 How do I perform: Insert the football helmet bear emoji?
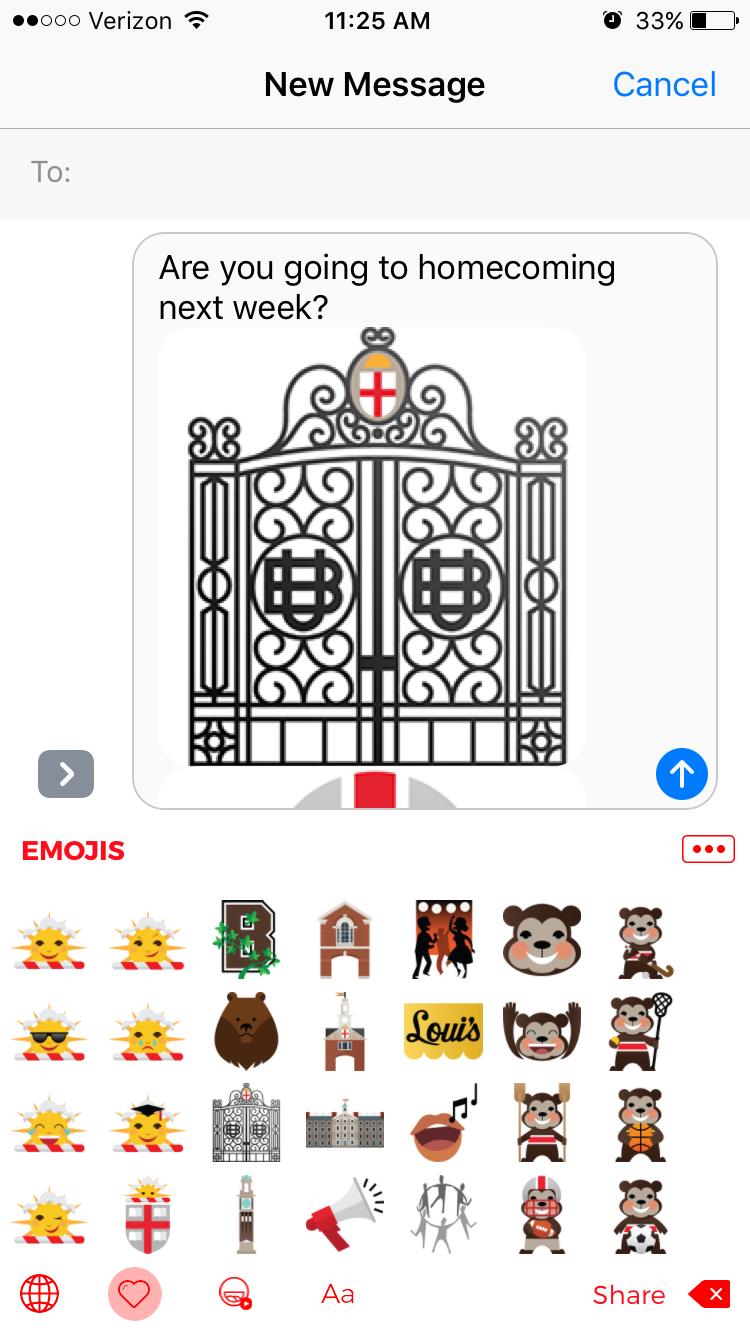point(541,1214)
